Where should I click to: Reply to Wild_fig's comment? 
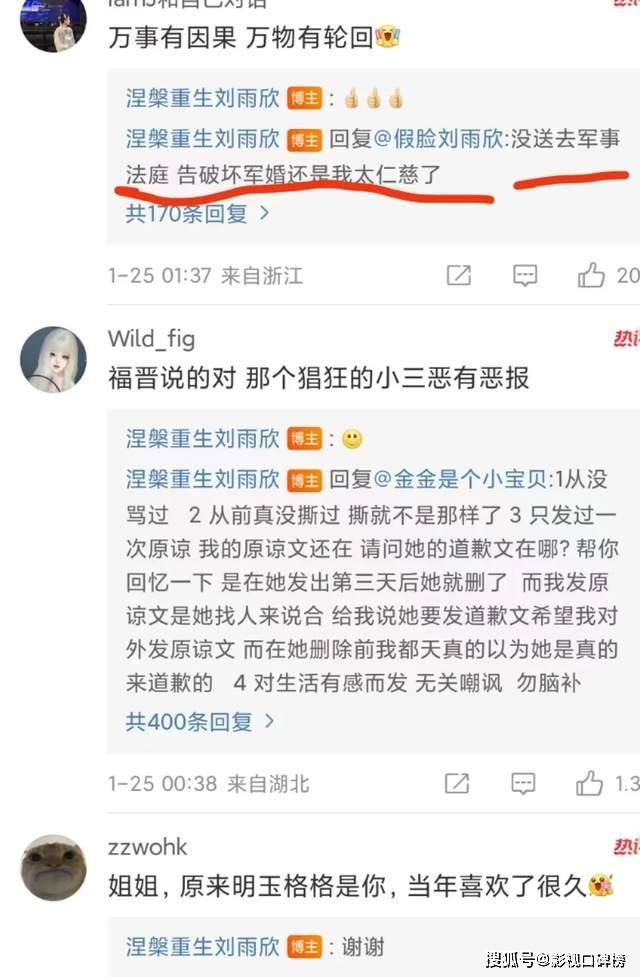coord(525,783)
